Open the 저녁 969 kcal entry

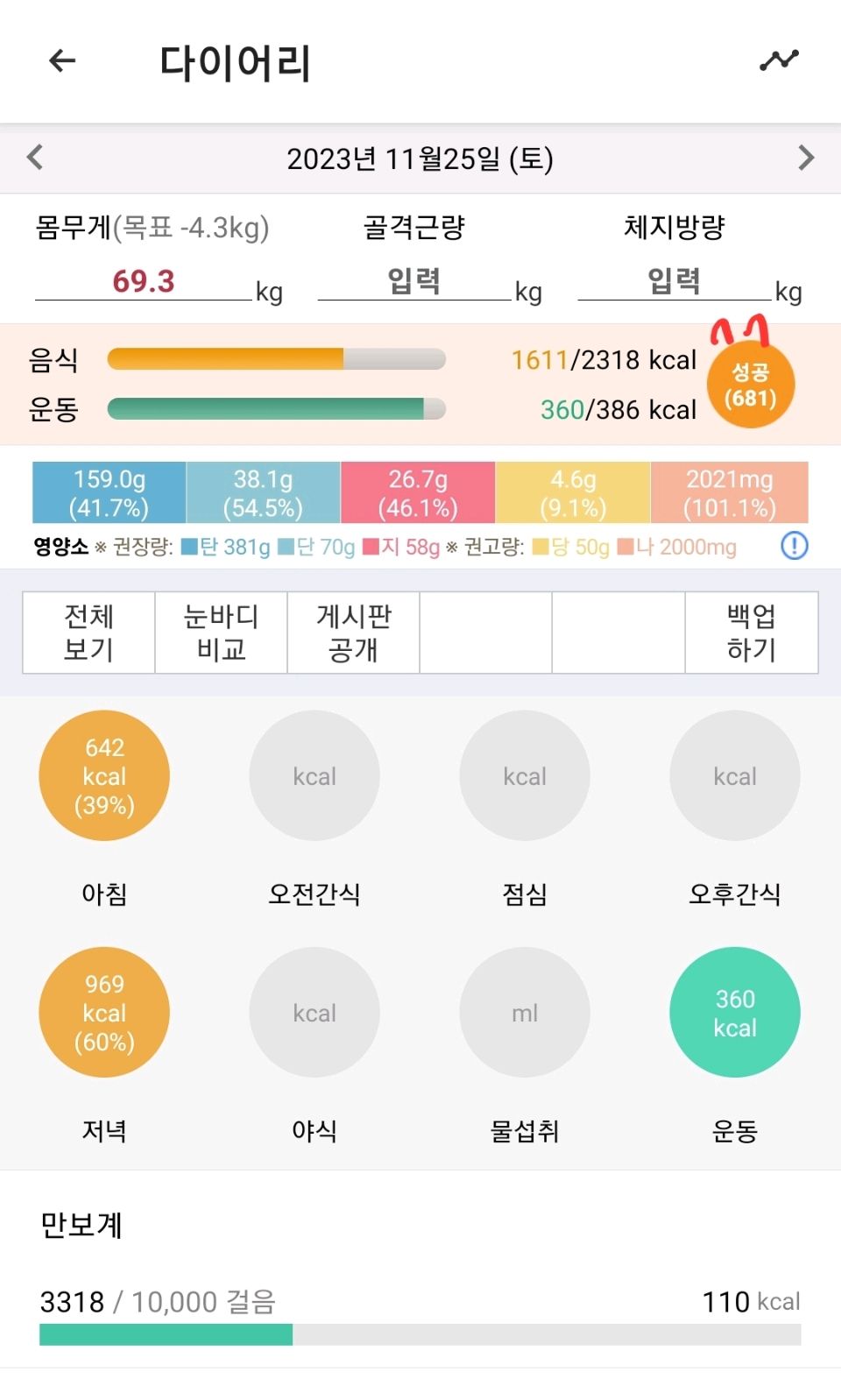pos(104,1013)
